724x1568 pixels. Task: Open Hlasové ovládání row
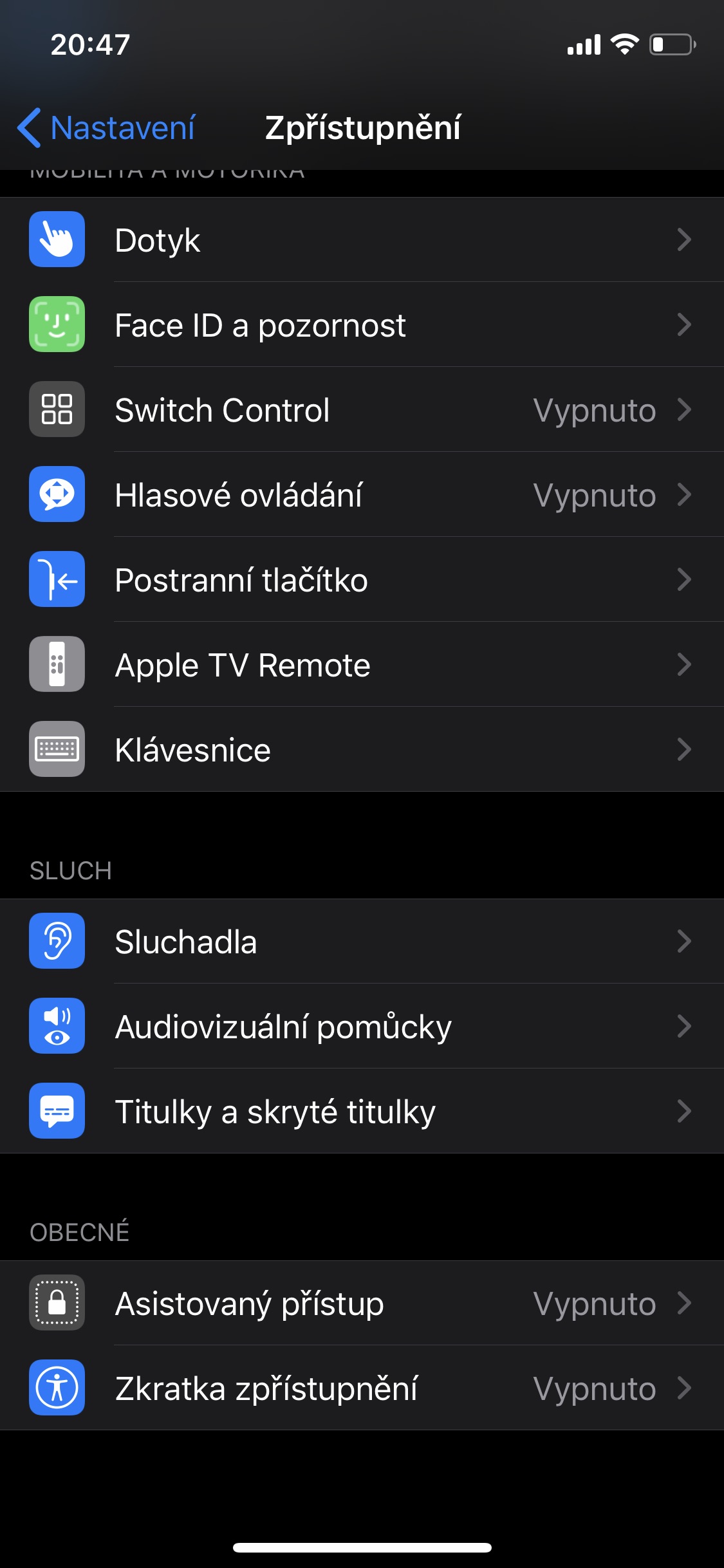pyautogui.click(x=362, y=494)
